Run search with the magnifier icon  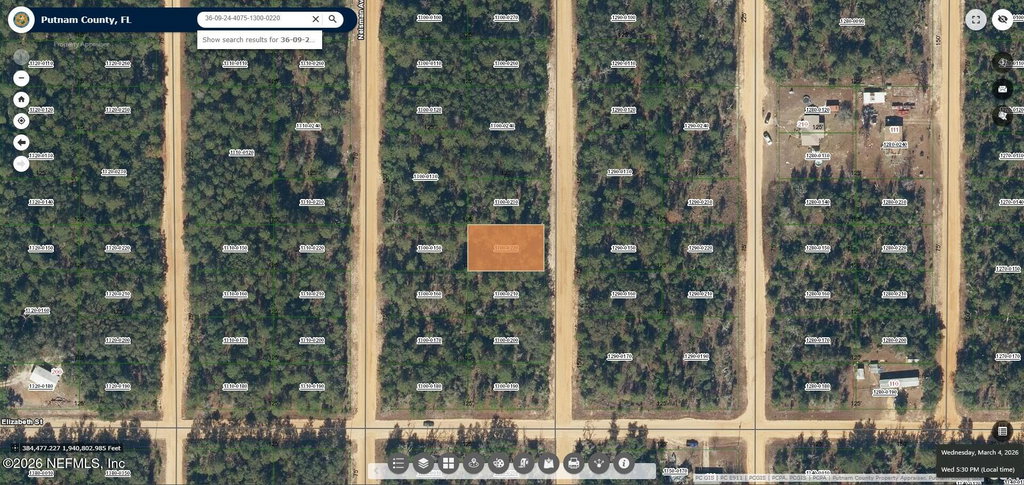pyautogui.click(x=333, y=19)
